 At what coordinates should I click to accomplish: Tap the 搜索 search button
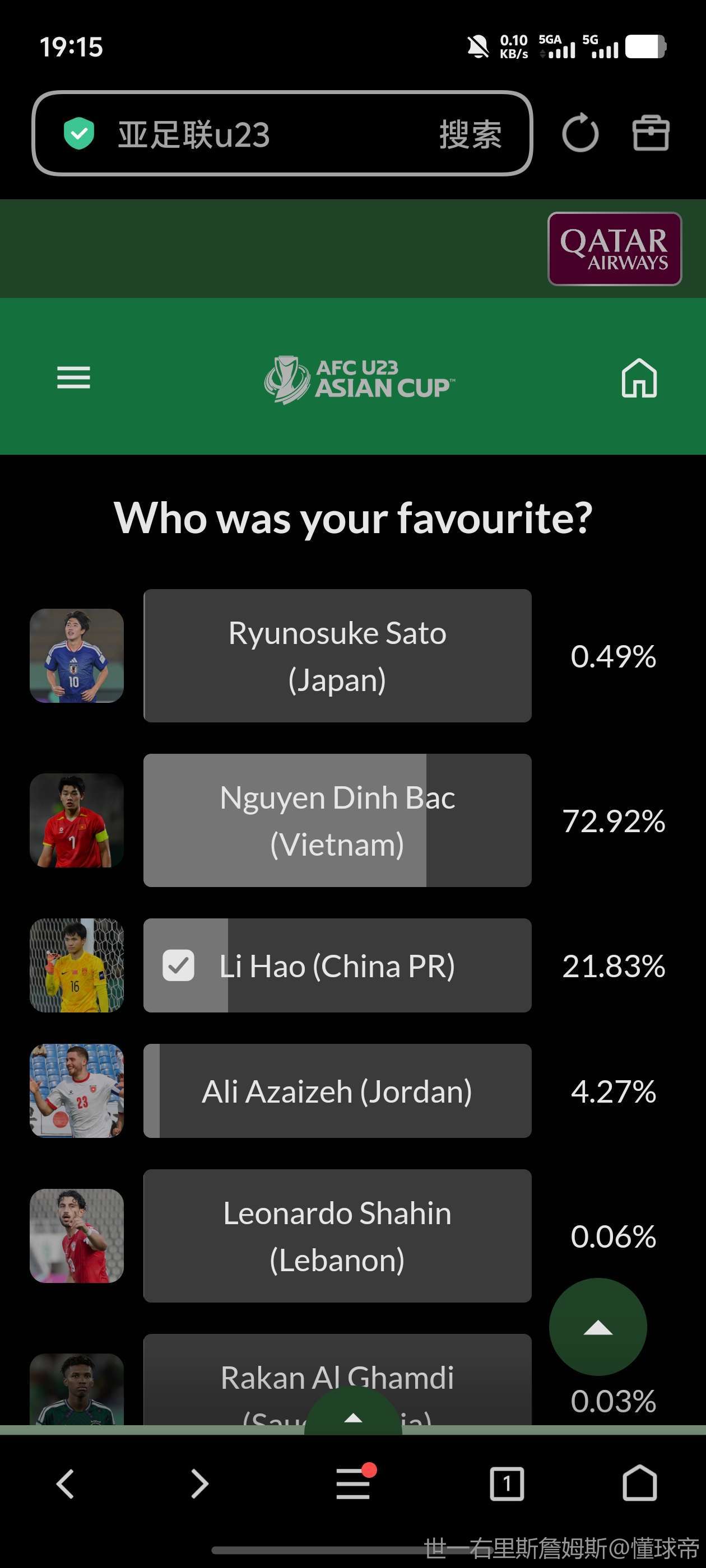coord(470,134)
